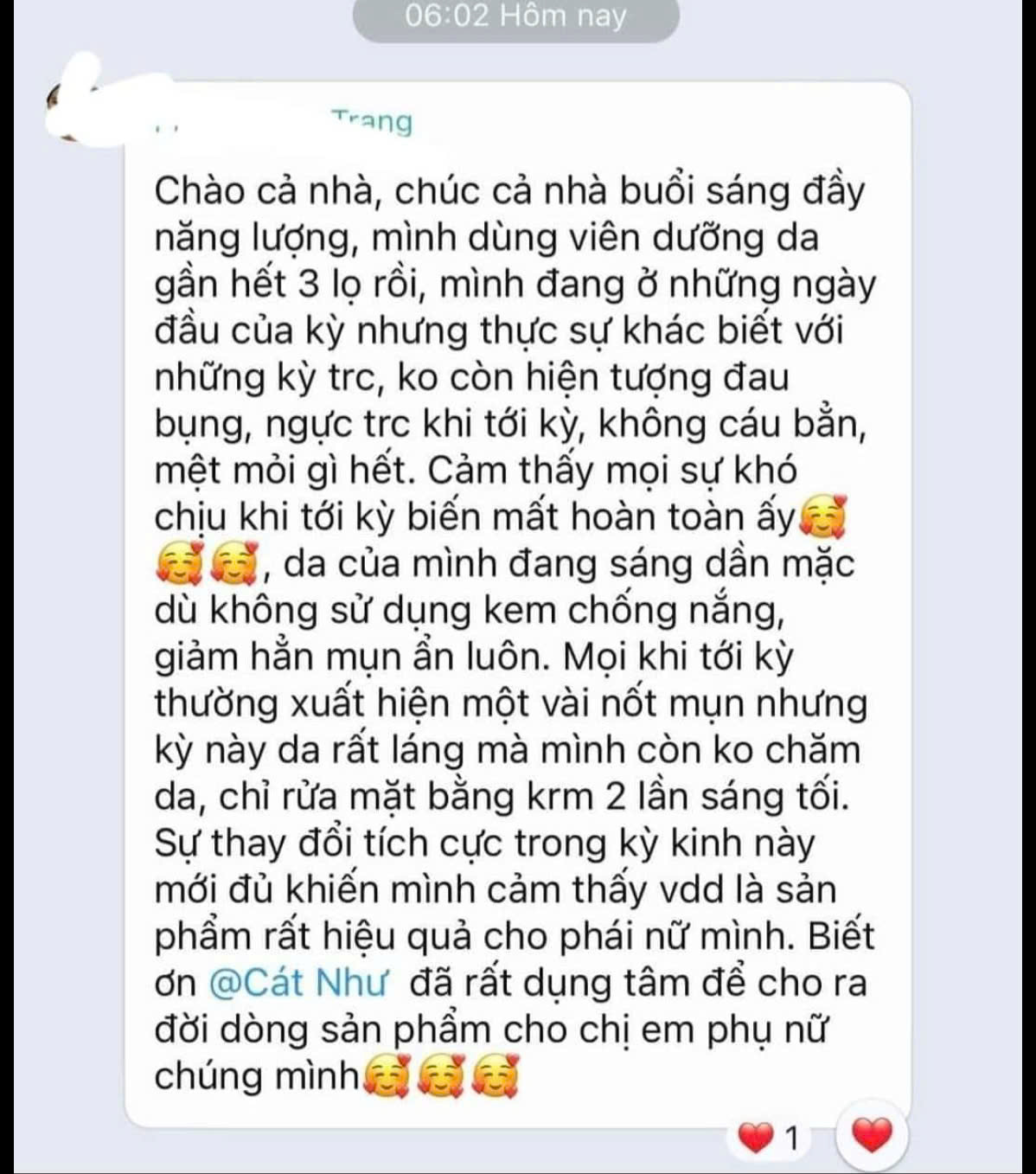The image size is (1036, 1174).
Task: Open the @Cát Như mention link
Action: [298, 984]
